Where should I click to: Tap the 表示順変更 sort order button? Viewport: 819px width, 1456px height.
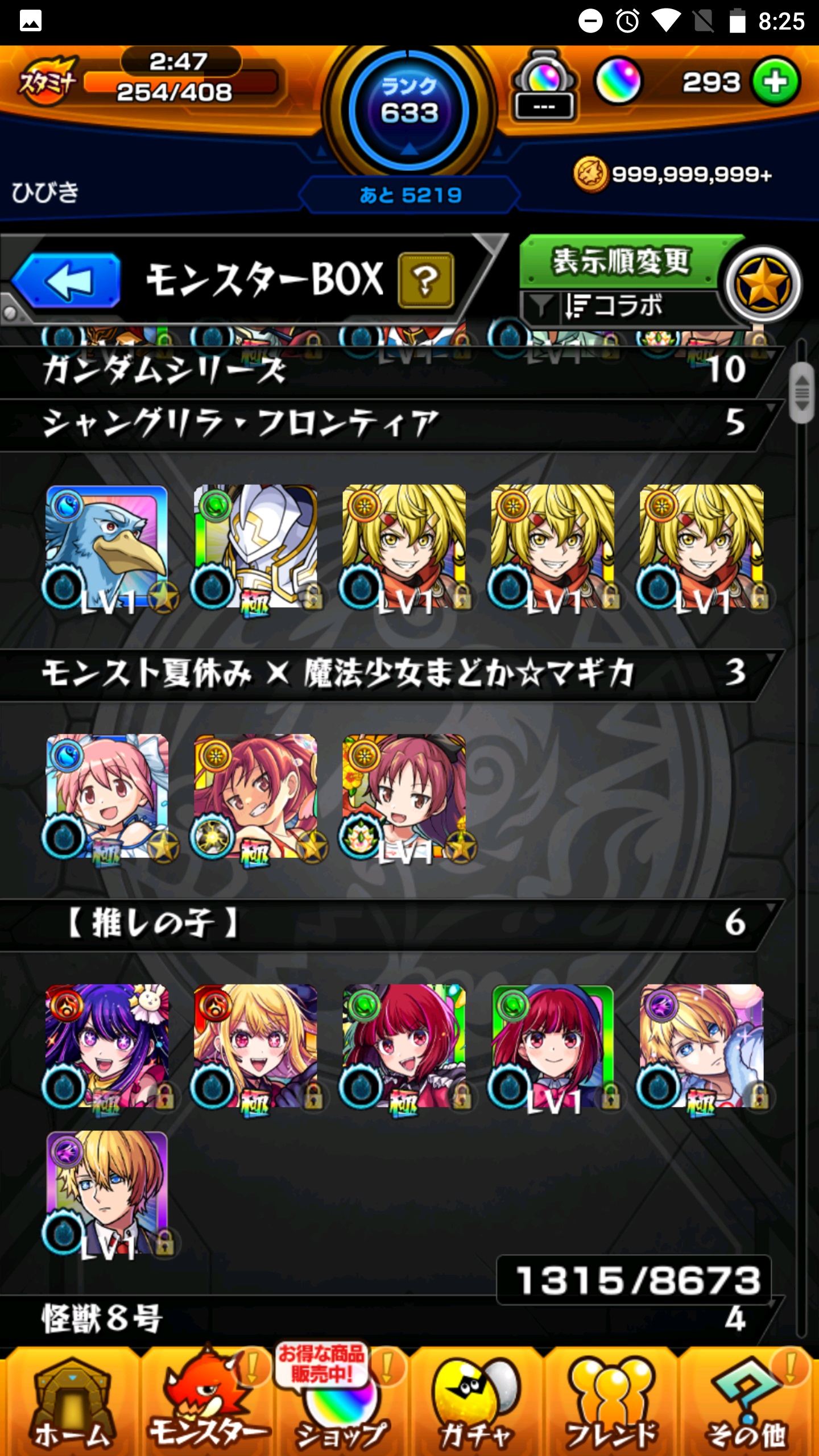point(621,262)
